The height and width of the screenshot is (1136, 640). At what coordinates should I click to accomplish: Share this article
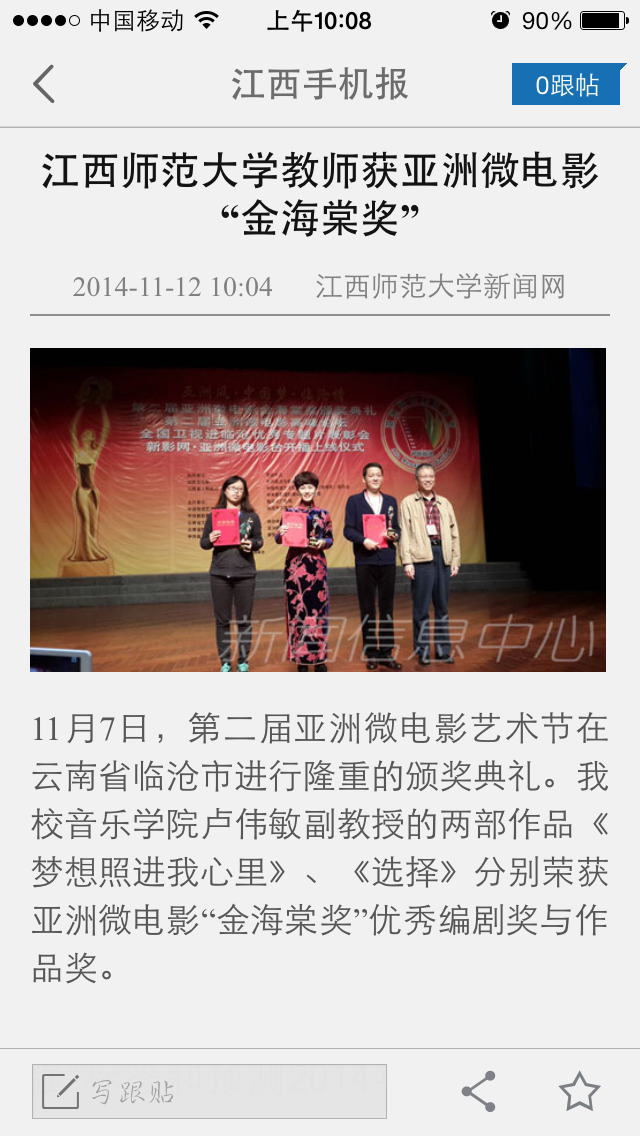(479, 1091)
